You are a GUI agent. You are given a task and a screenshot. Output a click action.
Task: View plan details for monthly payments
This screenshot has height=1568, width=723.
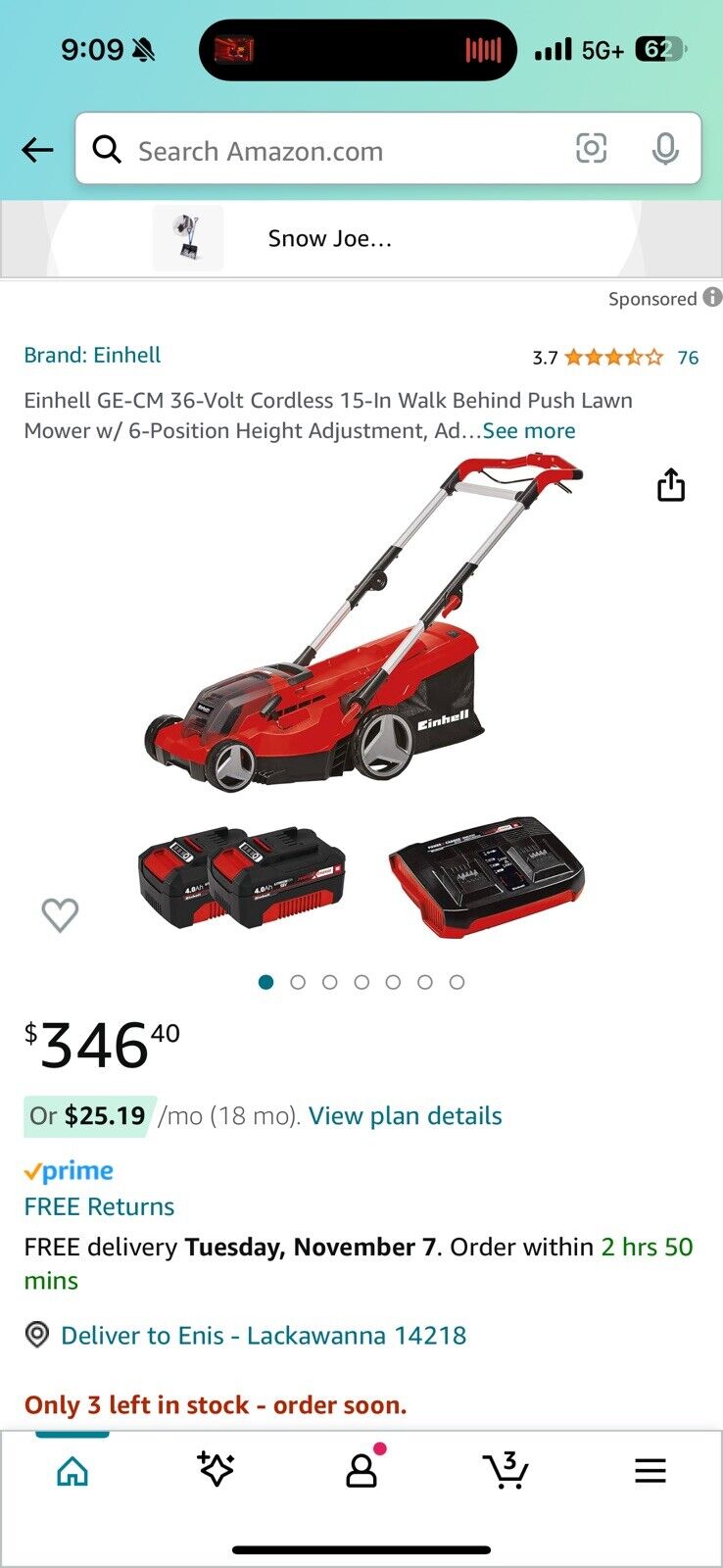404,1115
